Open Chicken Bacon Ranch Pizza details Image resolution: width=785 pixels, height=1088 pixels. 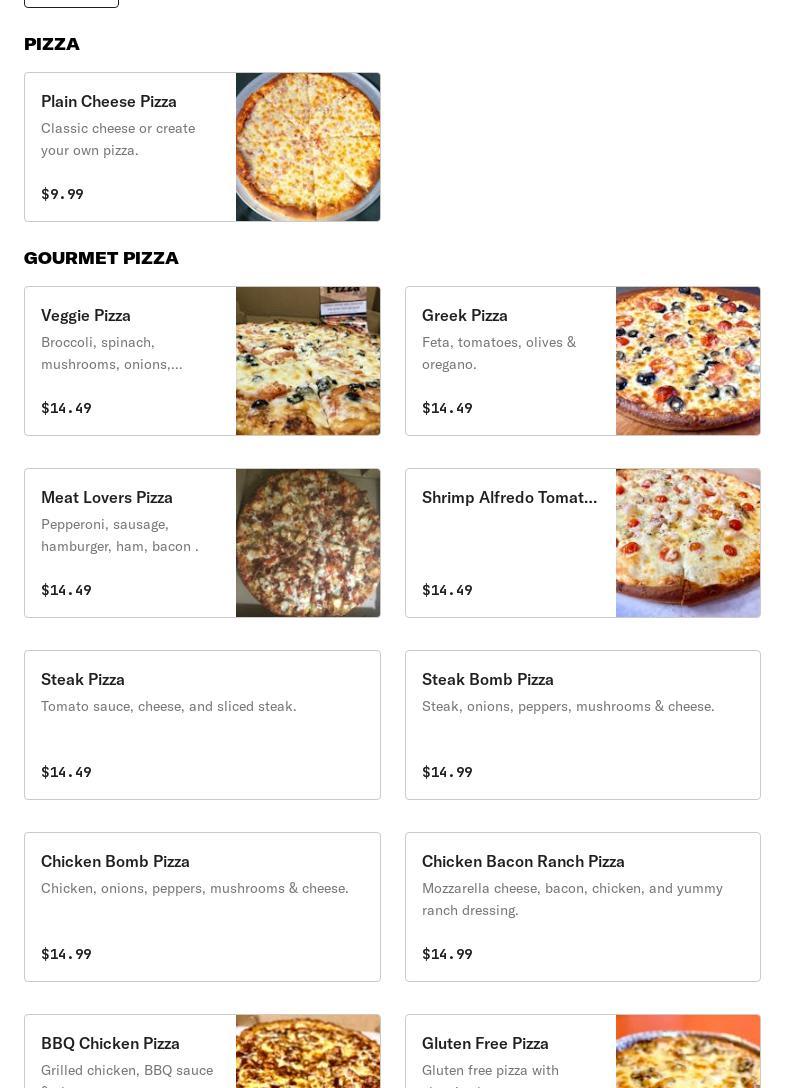point(582,907)
